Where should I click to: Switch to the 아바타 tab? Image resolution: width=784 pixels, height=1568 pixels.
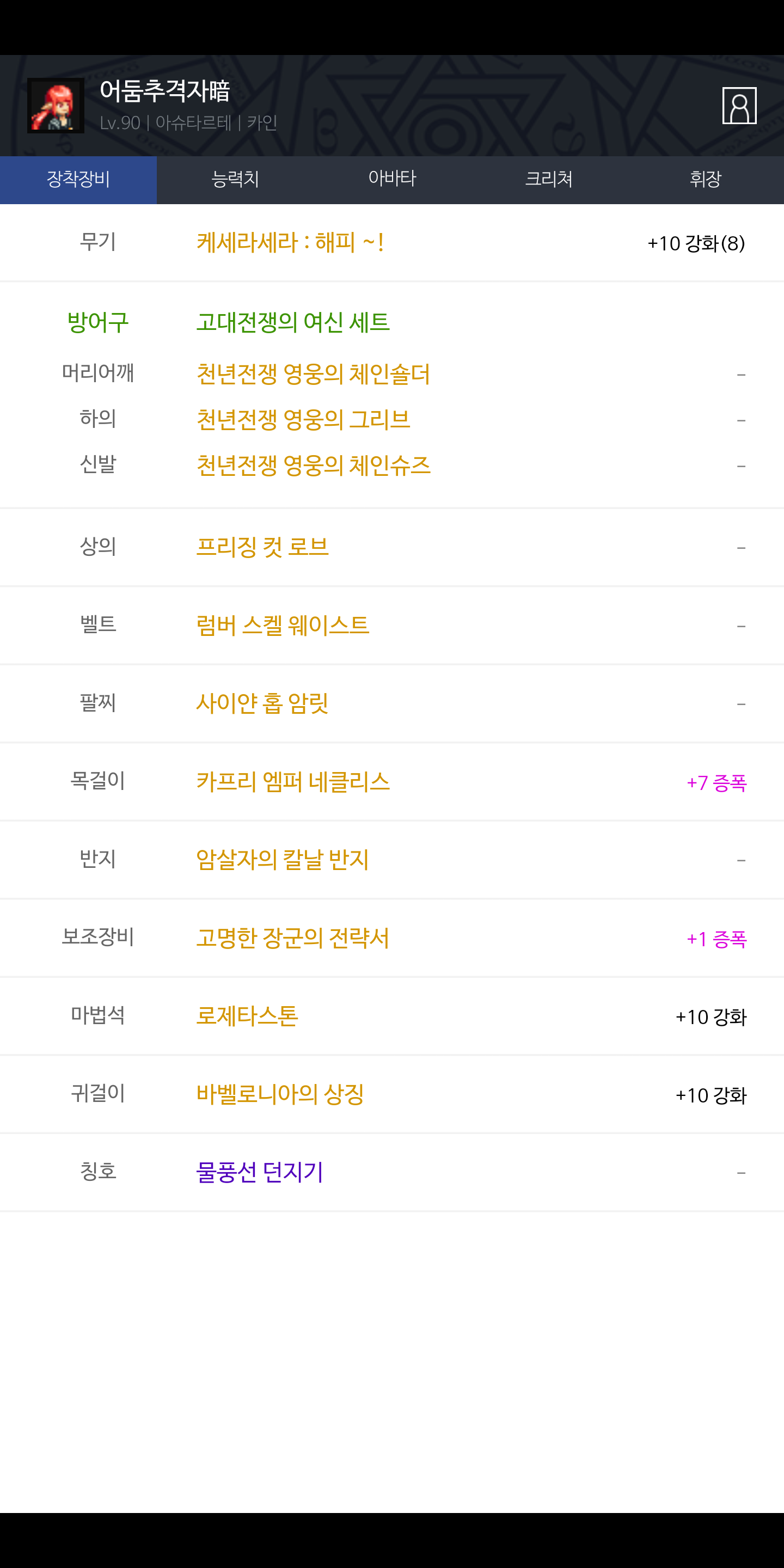point(392,180)
